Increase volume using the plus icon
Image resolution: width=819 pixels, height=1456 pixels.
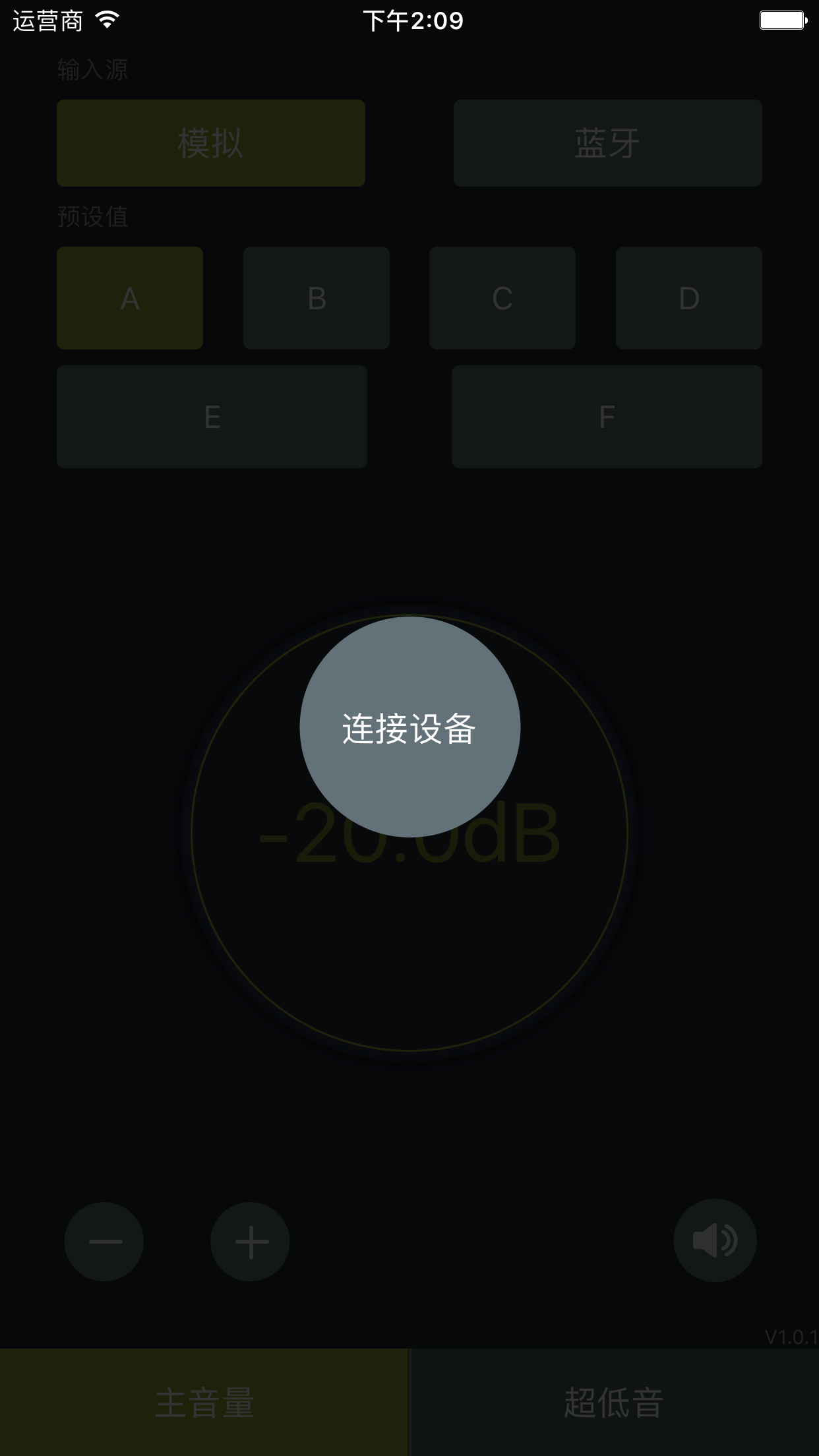(x=249, y=1241)
